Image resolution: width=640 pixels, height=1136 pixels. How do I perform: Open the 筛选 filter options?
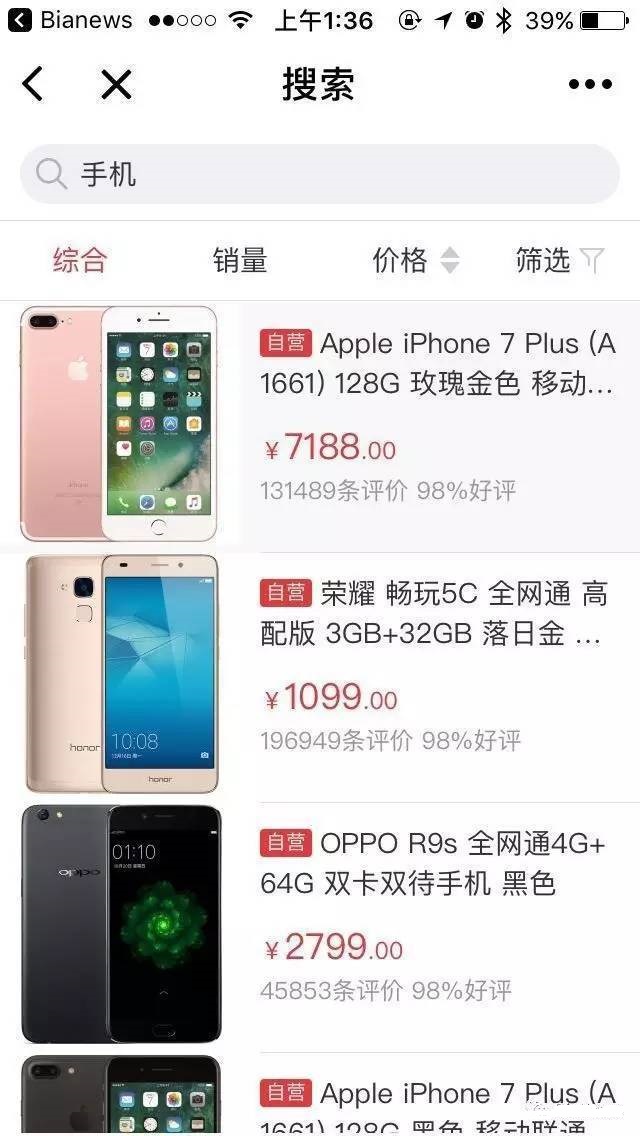[558, 261]
